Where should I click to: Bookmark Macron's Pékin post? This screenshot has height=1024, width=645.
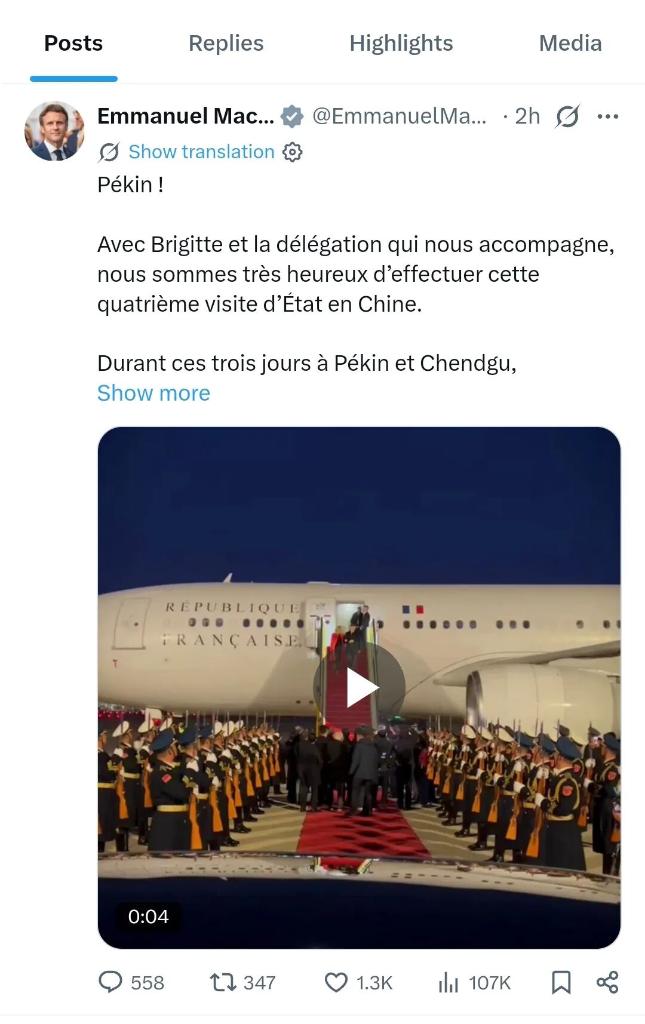click(562, 982)
